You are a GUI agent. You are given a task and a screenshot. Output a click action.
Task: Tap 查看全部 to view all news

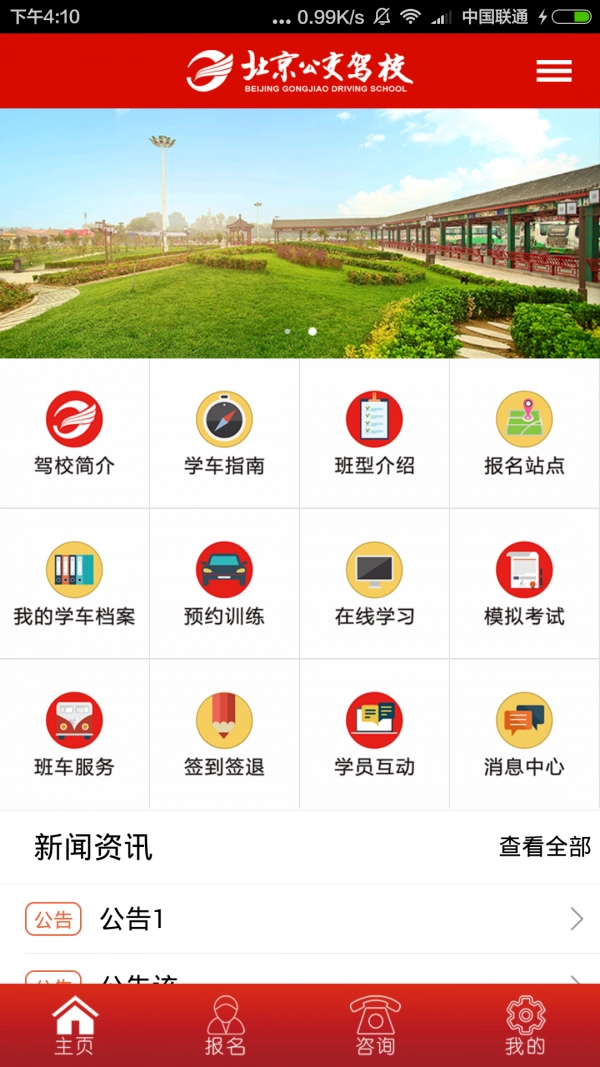pos(545,847)
